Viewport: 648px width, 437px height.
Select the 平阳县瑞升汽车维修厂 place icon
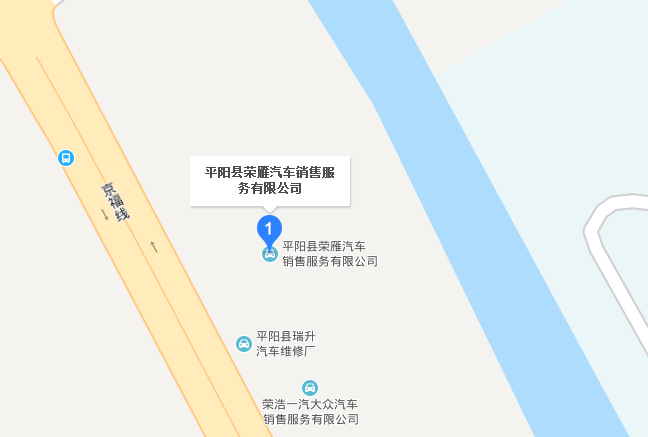click(243, 344)
